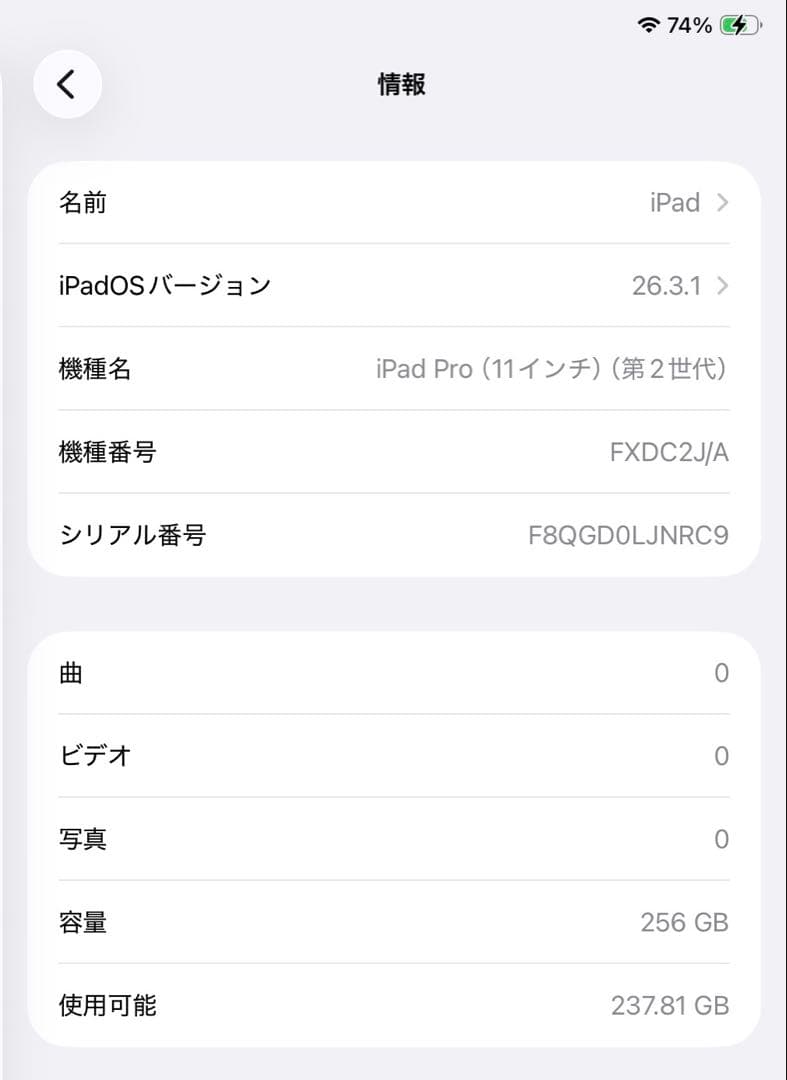Tap the 写真 photos count row
Viewport: 787px width, 1080px height.
pos(393,839)
